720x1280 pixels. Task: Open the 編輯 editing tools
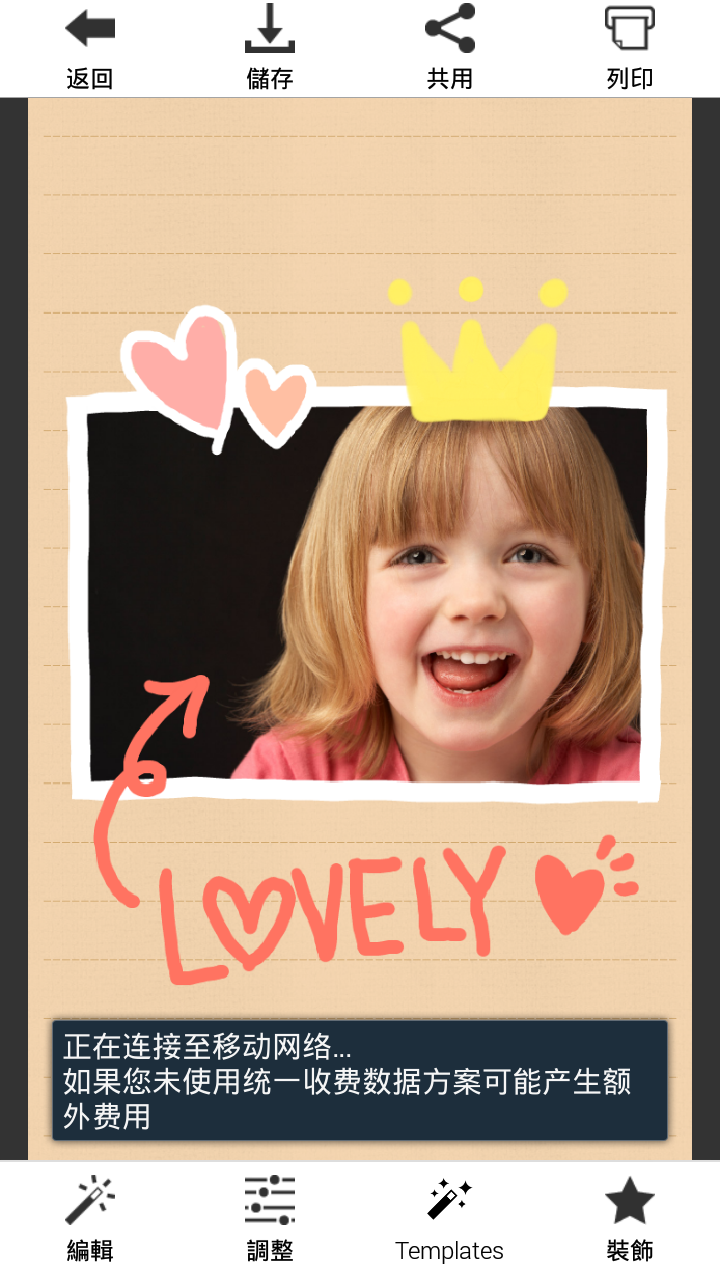pyautogui.click(x=90, y=1220)
